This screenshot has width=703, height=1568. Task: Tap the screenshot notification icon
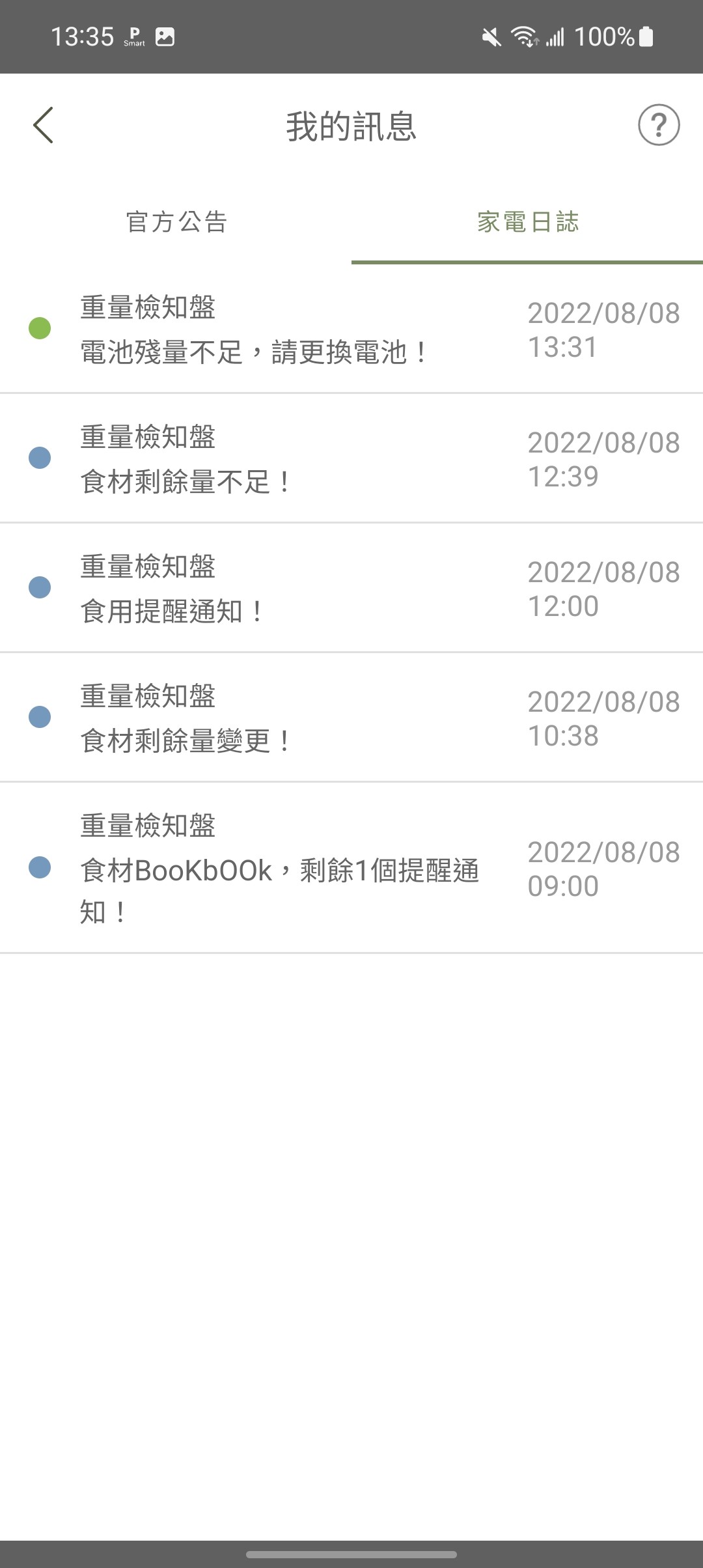pos(165,37)
